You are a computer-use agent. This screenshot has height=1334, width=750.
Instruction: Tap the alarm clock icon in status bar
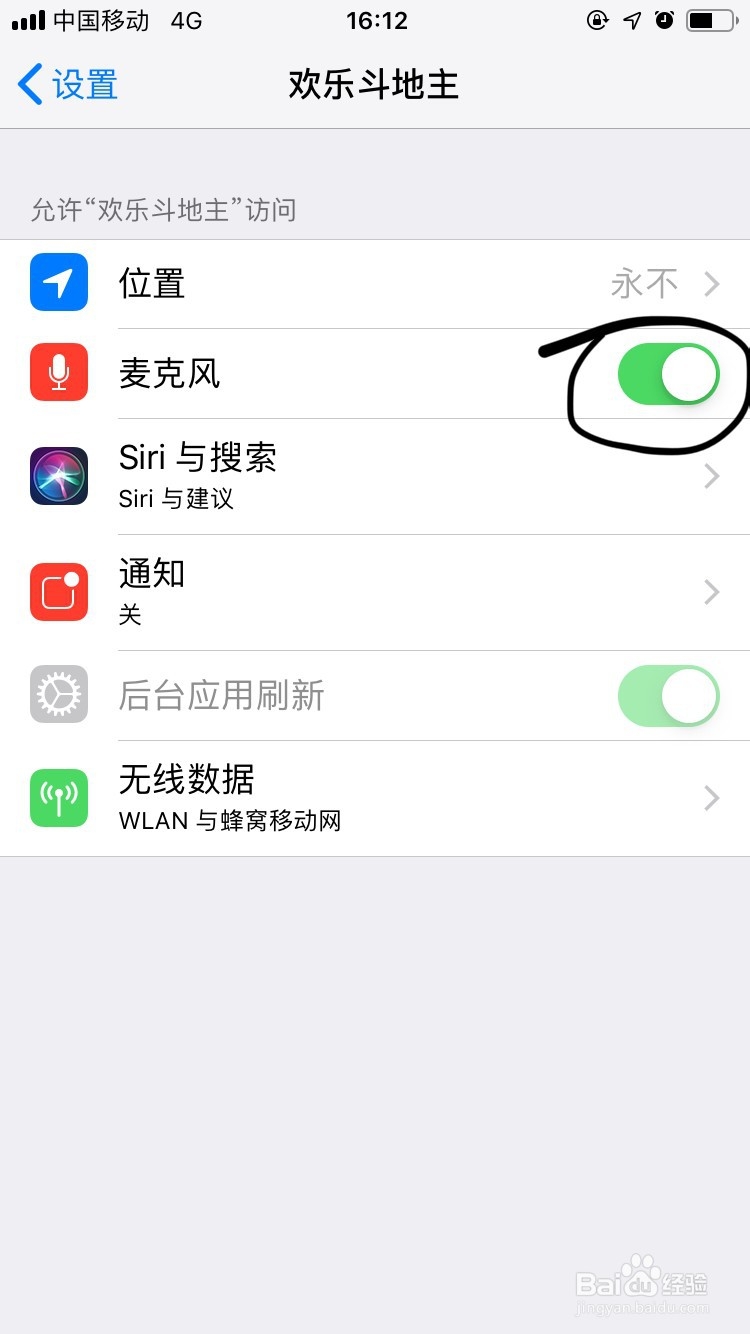pyautogui.click(x=664, y=20)
